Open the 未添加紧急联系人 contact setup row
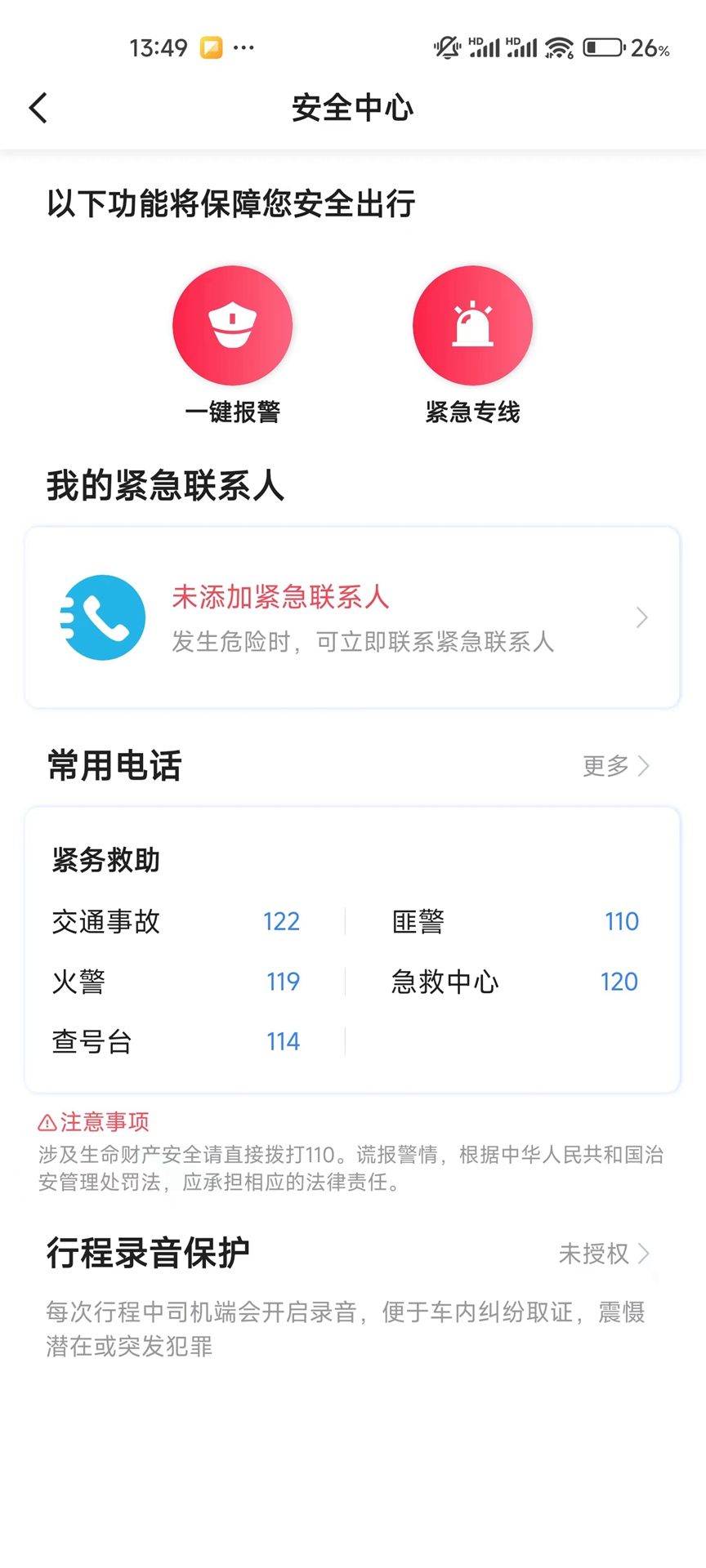The height and width of the screenshot is (1568, 706). (351, 617)
